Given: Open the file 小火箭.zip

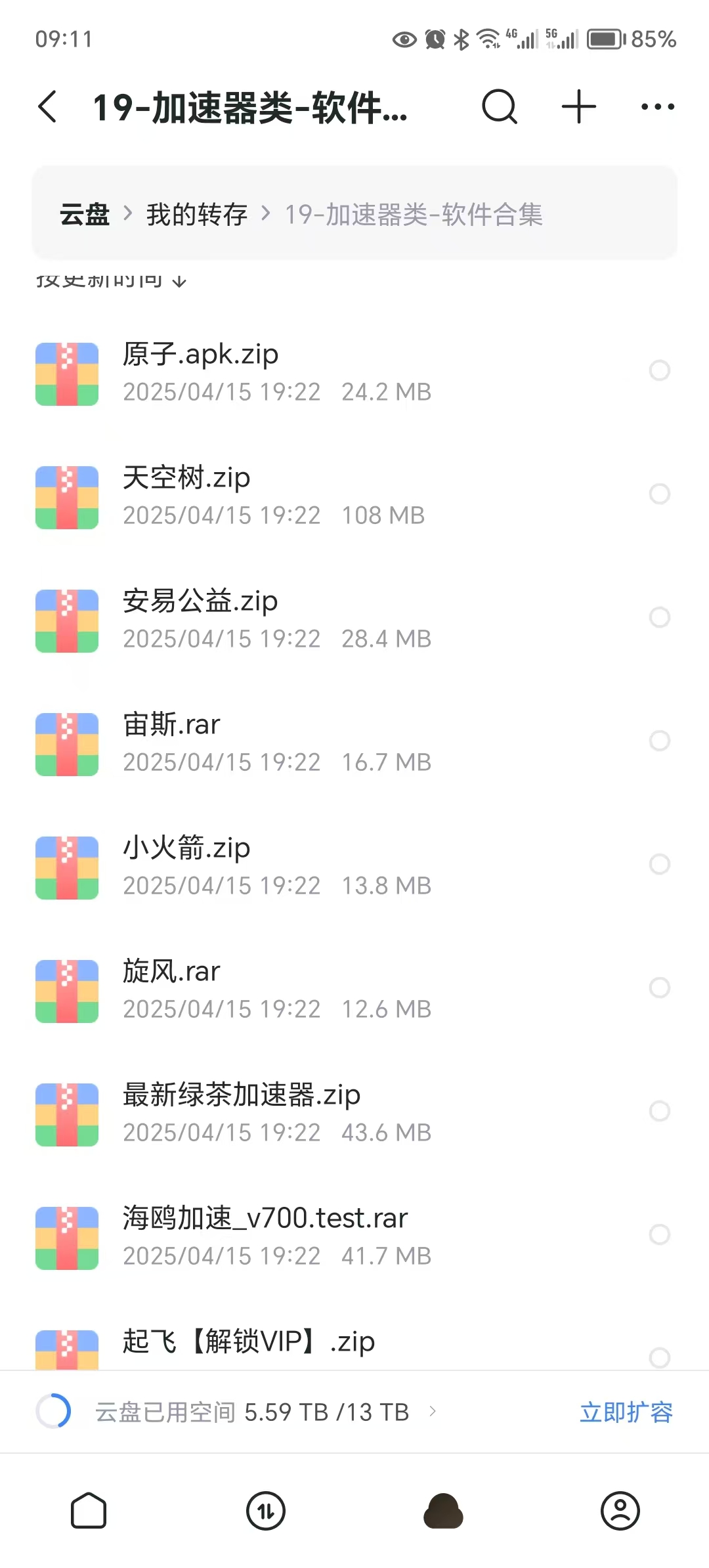Looking at the screenshot, I should click(354, 865).
